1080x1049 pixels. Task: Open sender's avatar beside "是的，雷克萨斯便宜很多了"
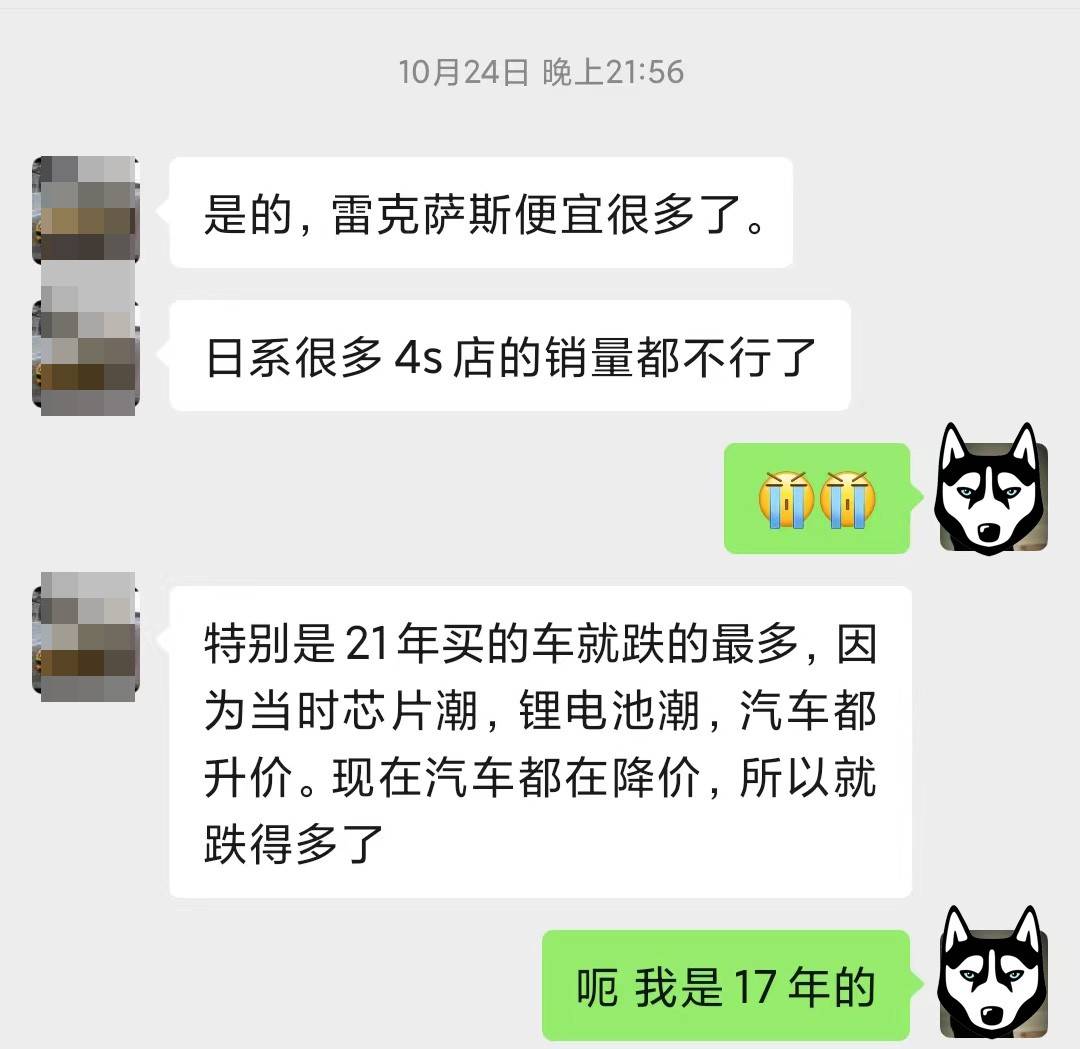point(85,210)
